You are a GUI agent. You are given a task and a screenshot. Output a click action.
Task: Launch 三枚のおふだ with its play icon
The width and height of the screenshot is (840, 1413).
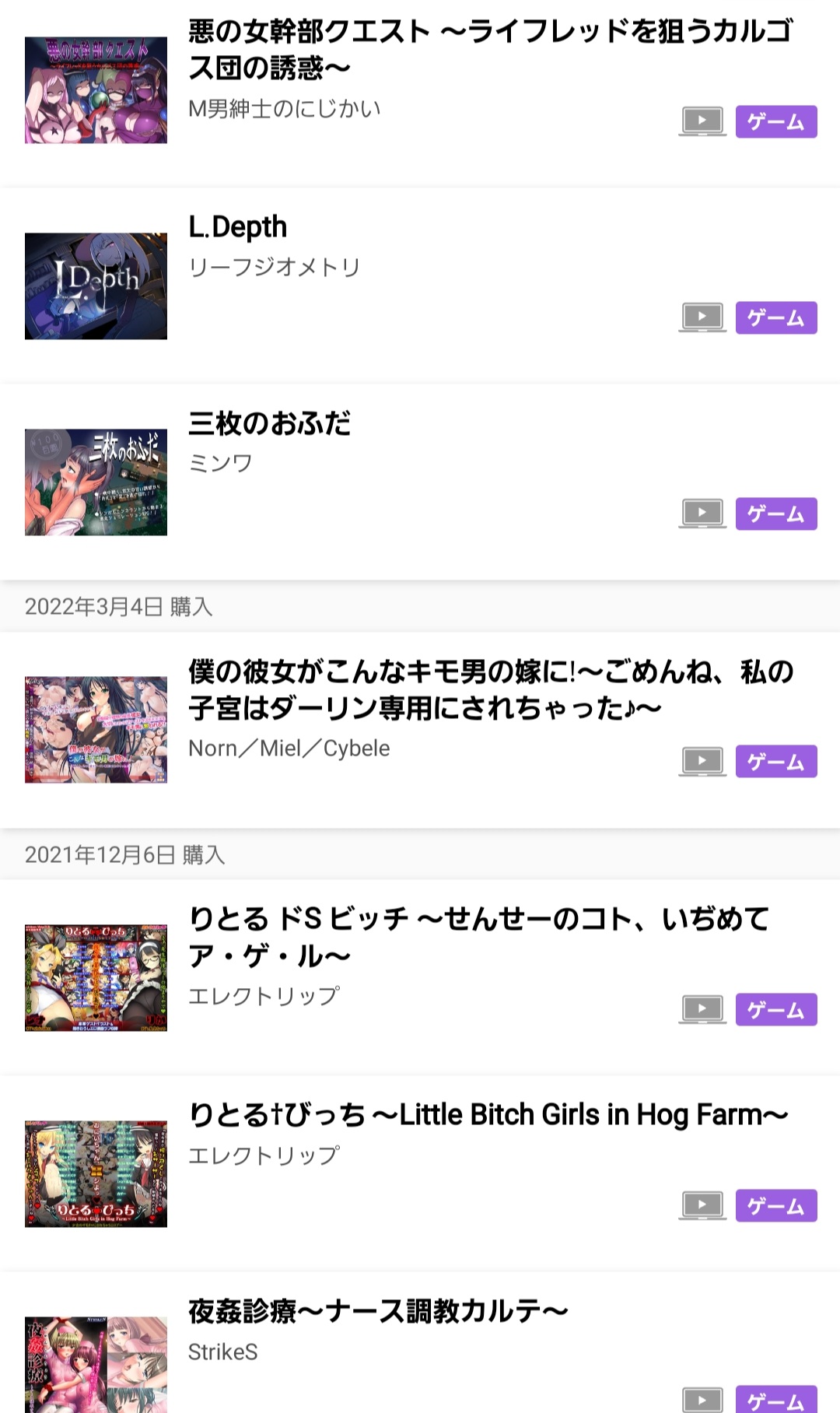coord(702,514)
